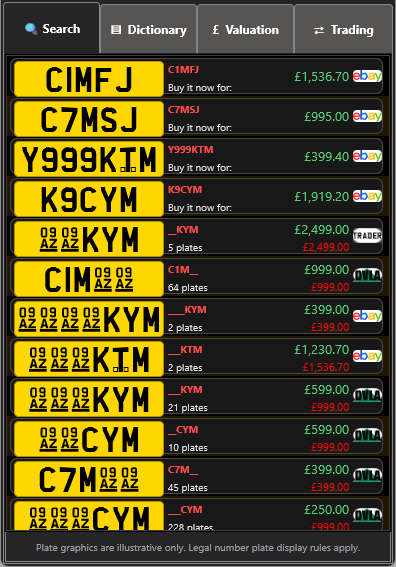
Task: Open the Y999KTM plate listing
Action: pos(196,158)
